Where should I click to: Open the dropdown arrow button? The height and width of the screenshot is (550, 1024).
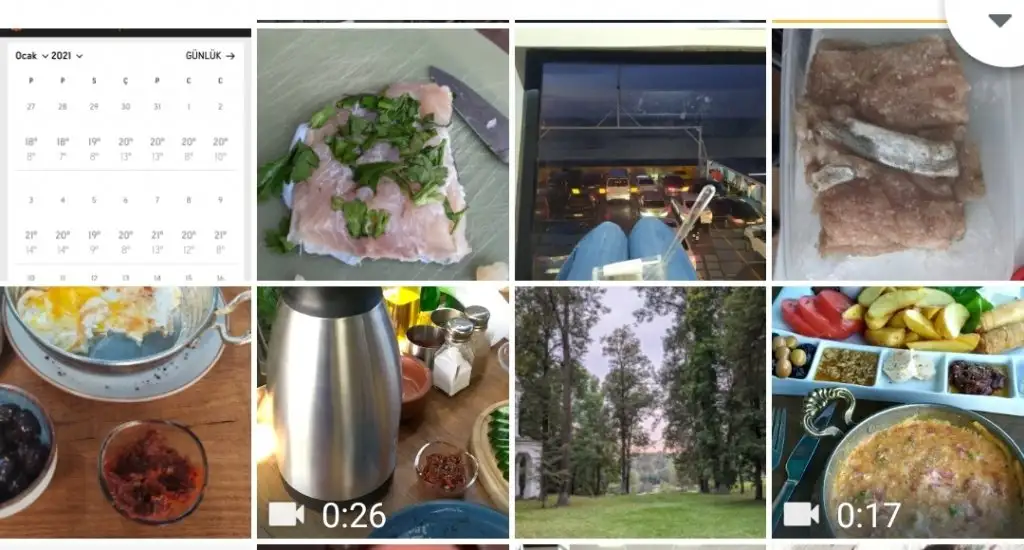(x=998, y=21)
